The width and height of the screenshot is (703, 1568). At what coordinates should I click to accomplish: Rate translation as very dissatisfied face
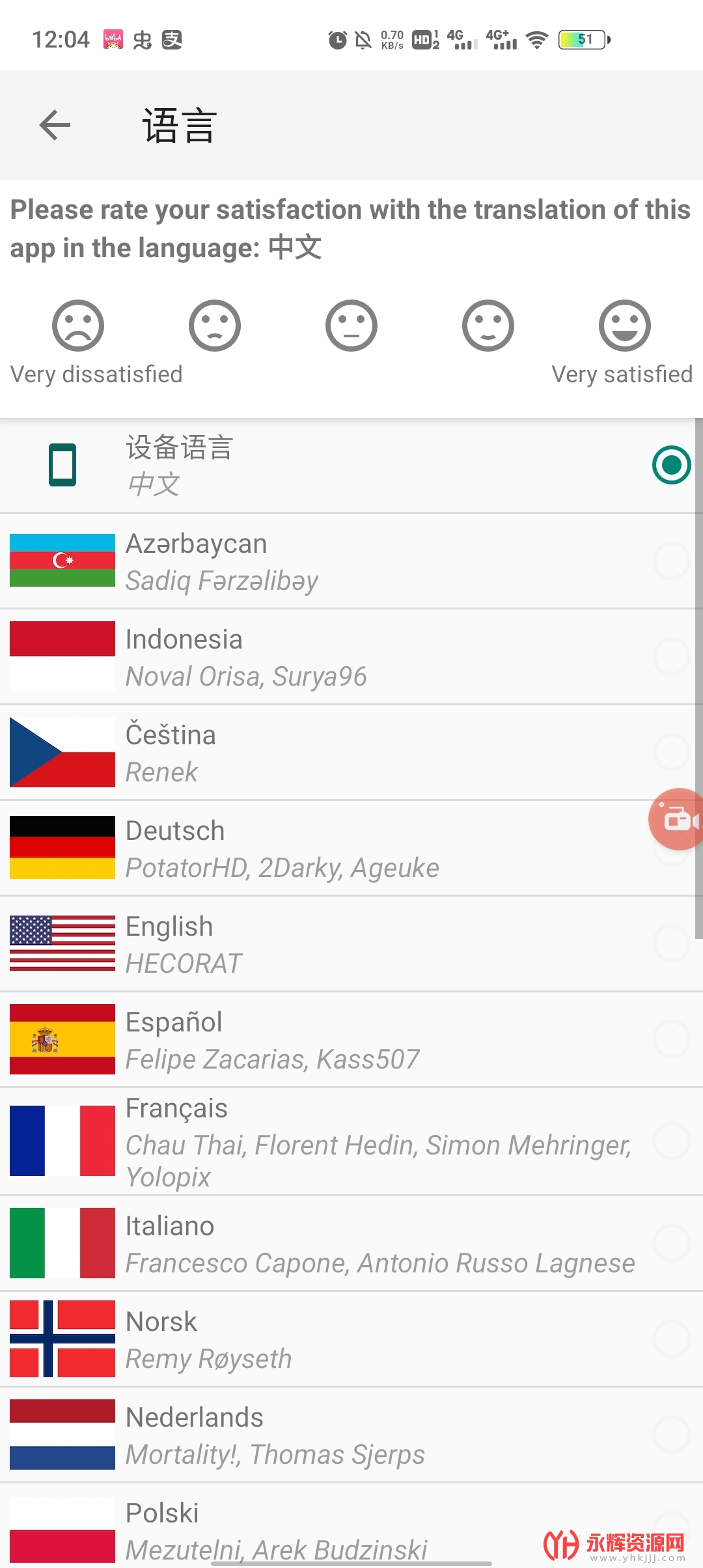click(78, 326)
